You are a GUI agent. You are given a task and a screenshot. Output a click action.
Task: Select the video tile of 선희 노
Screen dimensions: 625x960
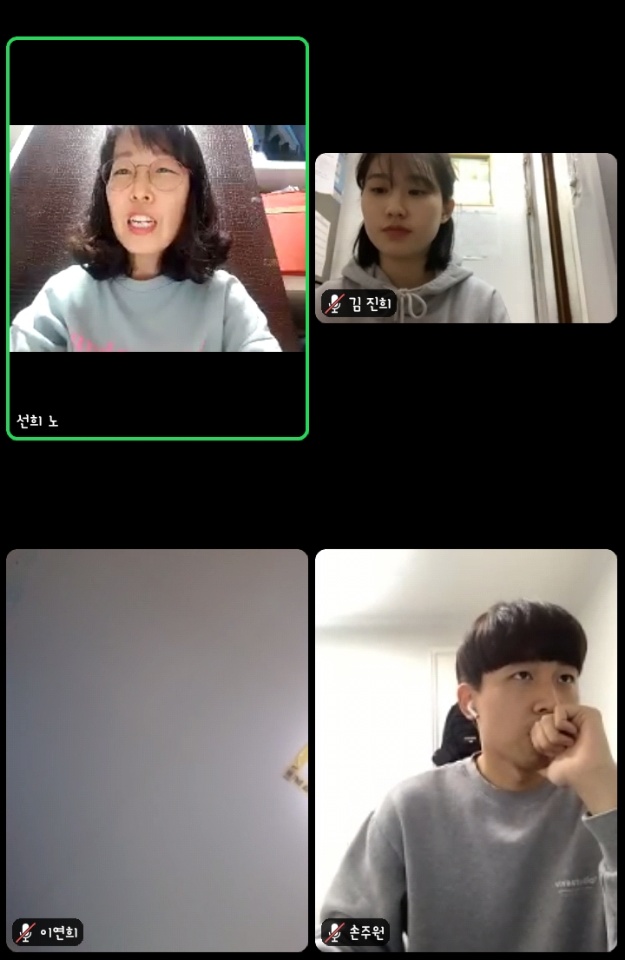coord(157,239)
